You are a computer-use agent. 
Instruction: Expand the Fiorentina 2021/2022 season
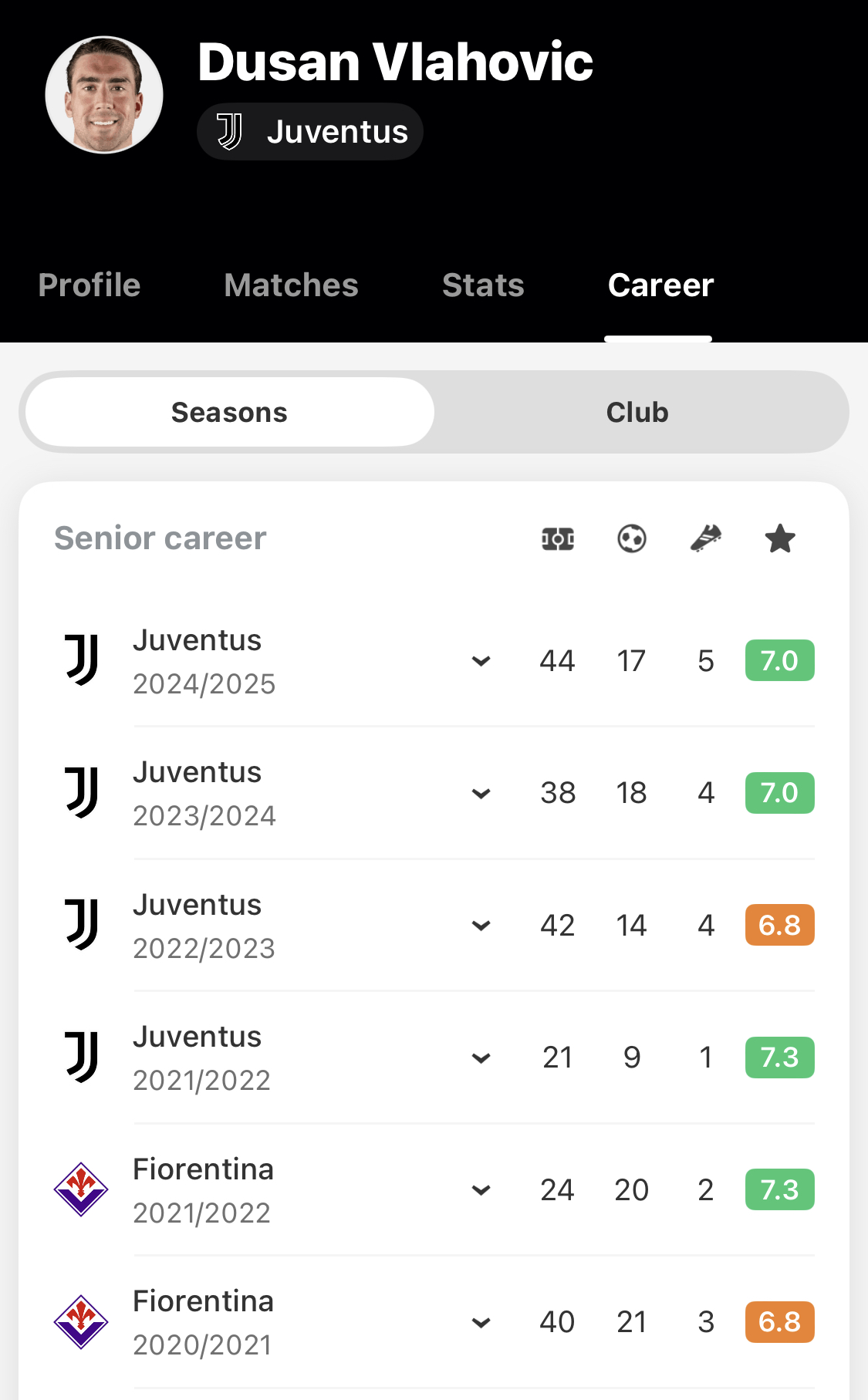point(481,1190)
